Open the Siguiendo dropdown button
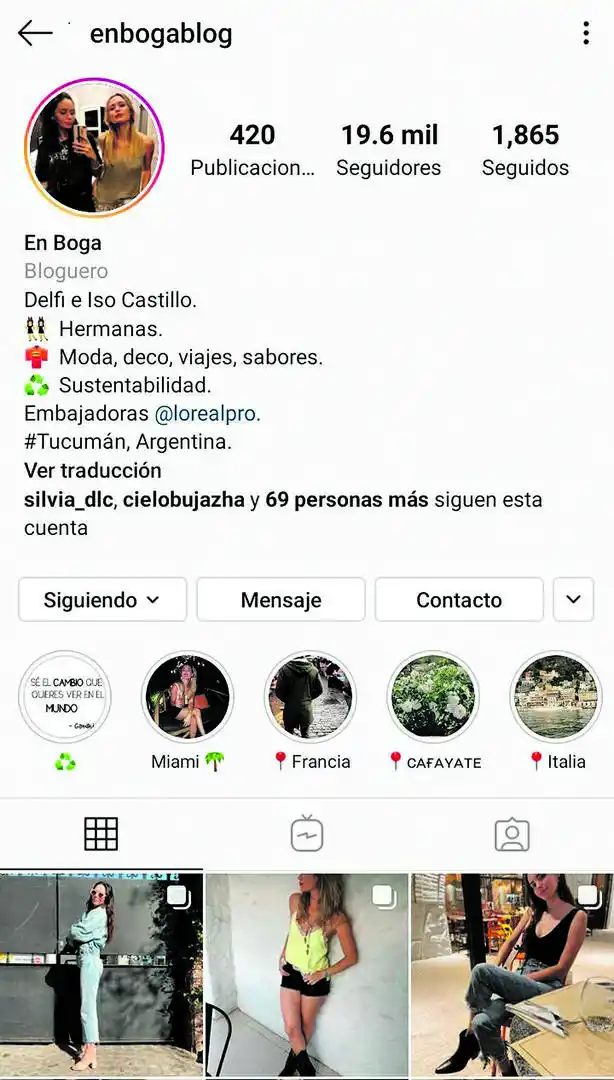614x1080 pixels. tap(102, 600)
